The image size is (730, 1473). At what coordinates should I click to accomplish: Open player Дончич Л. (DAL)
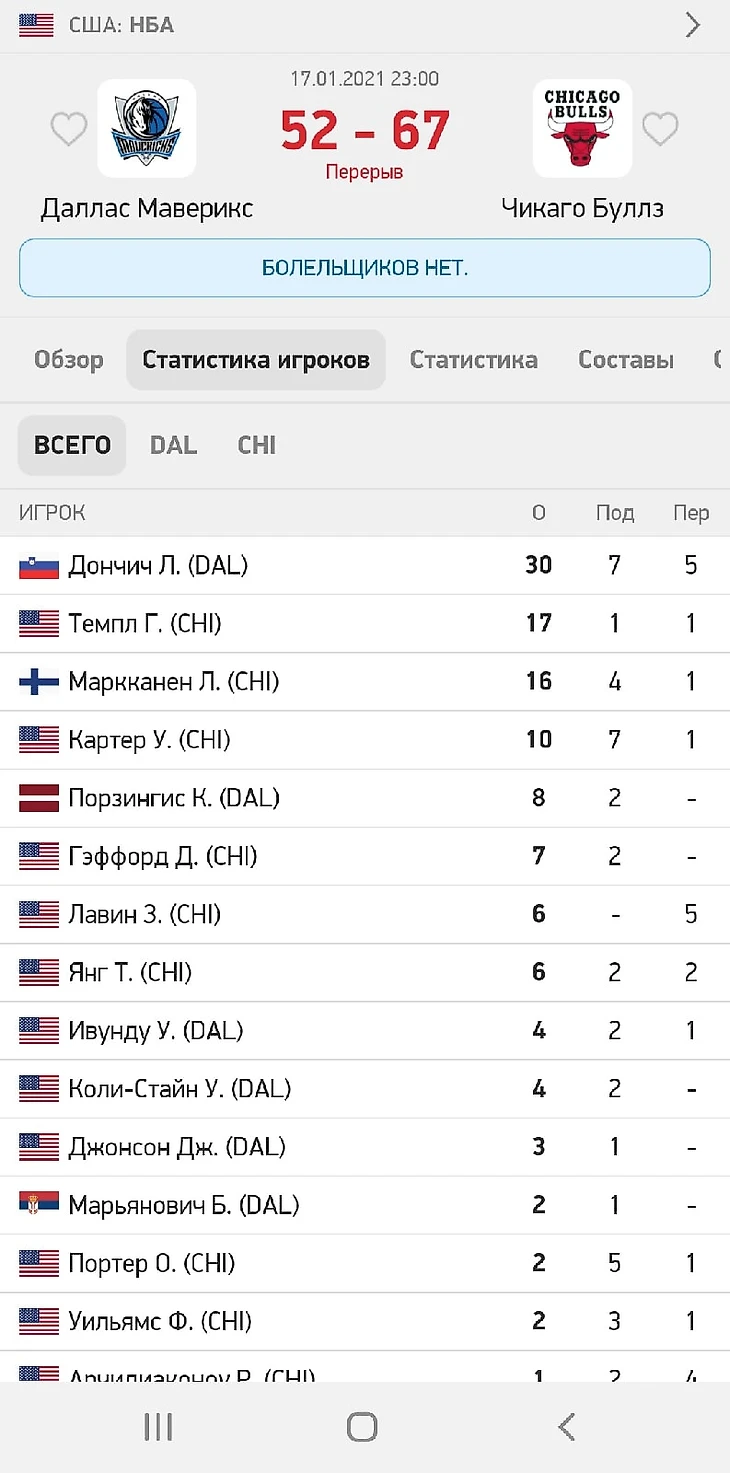point(158,566)
